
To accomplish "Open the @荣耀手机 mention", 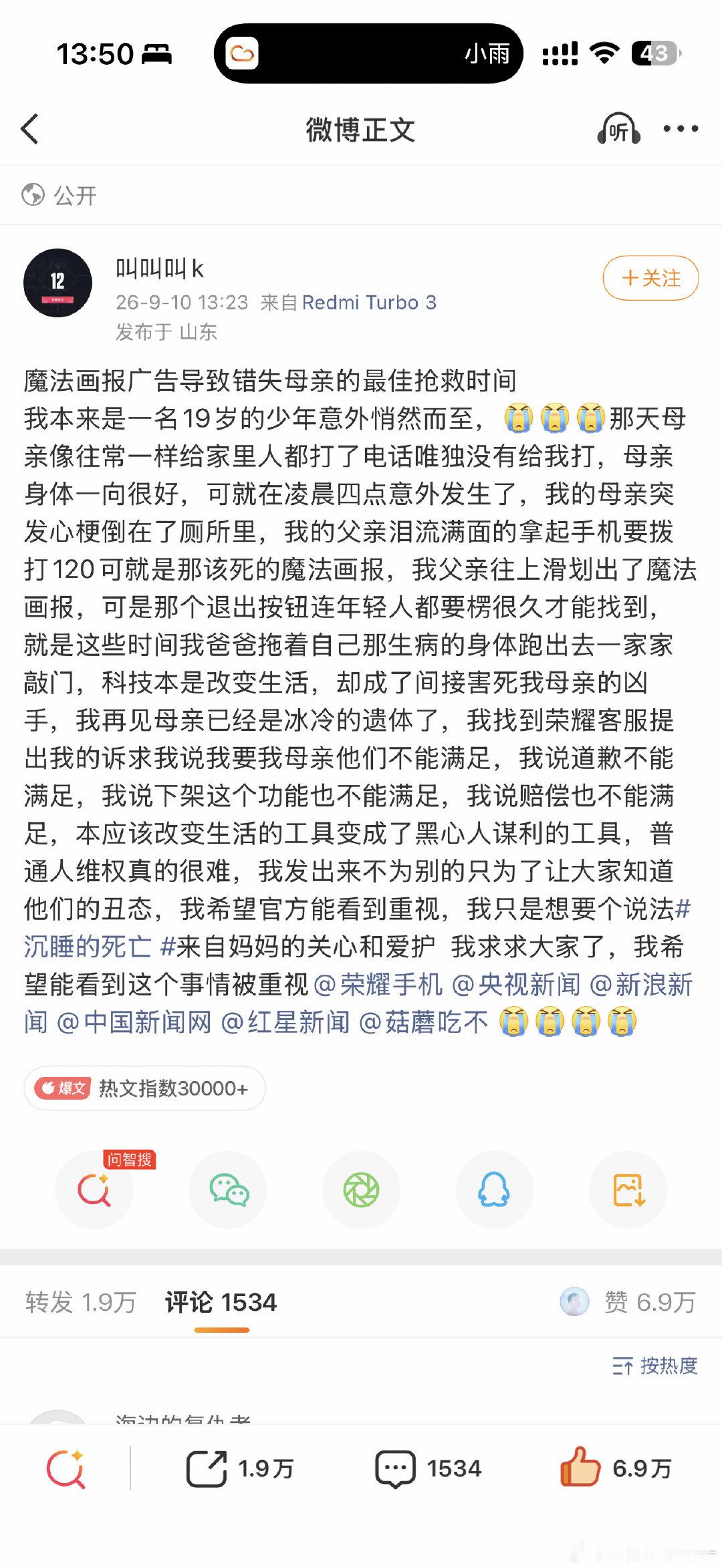I will click(x=378, y=985).
